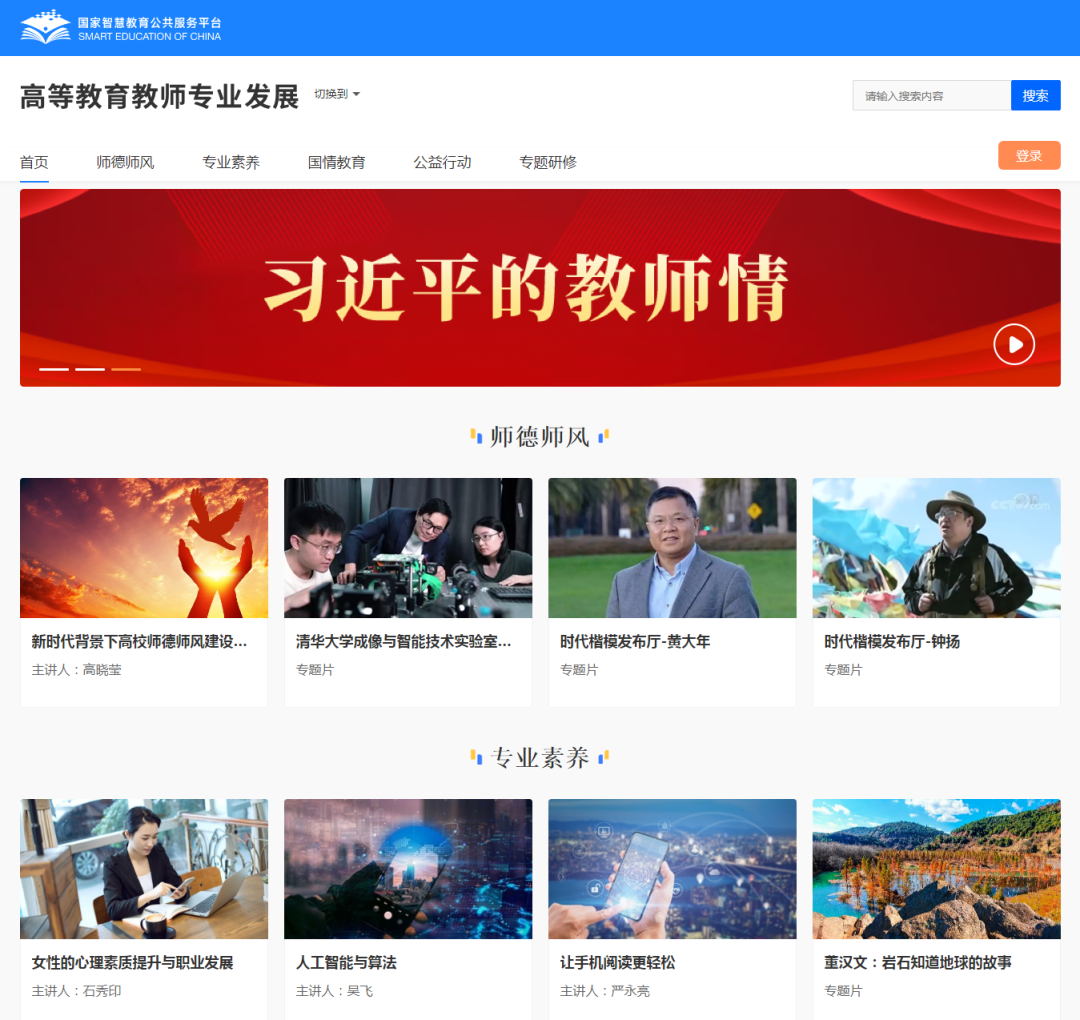The width and height of the screenshot is (1080, 1020).
Task: Expand the 切换到 dropdown
Action: 337,94
